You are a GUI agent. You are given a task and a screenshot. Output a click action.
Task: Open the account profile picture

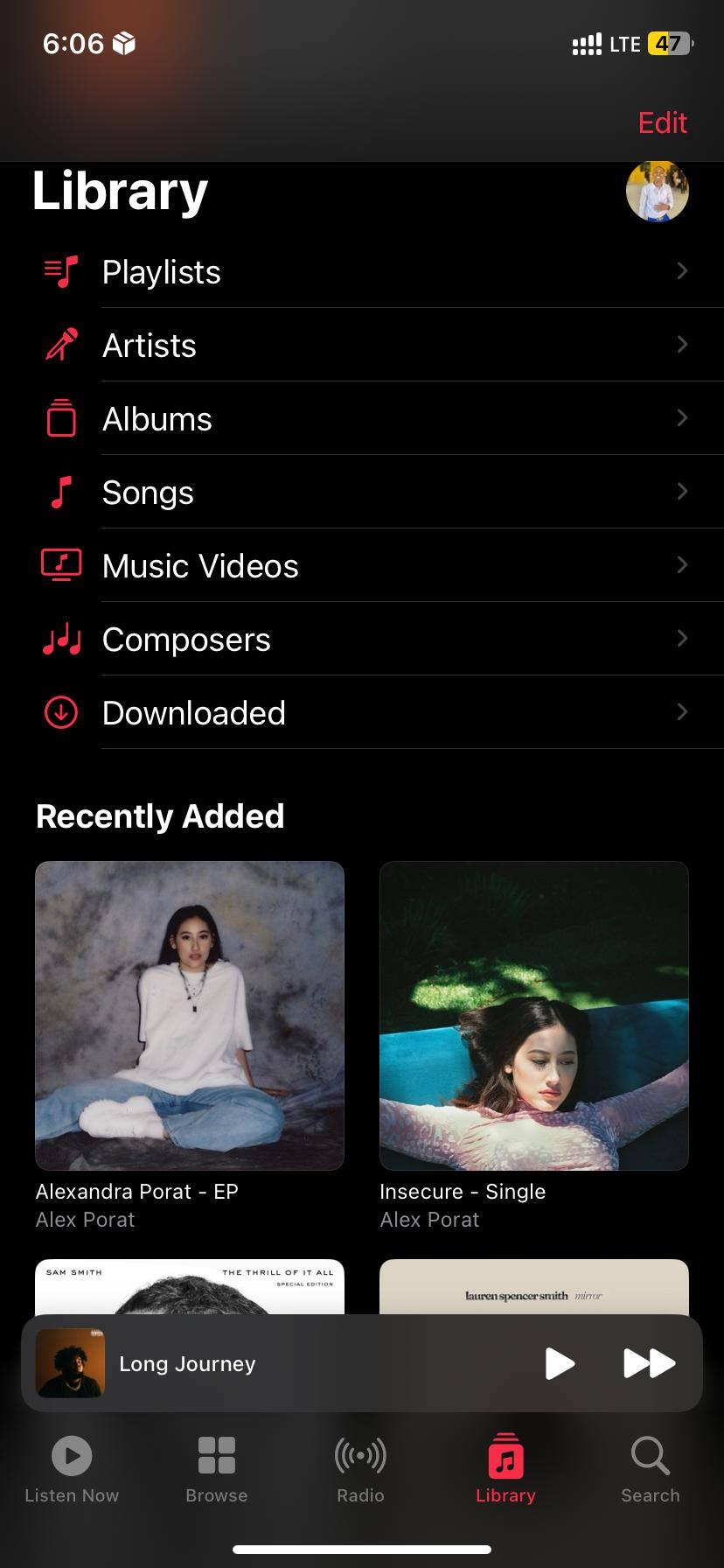tap(657, 191)
